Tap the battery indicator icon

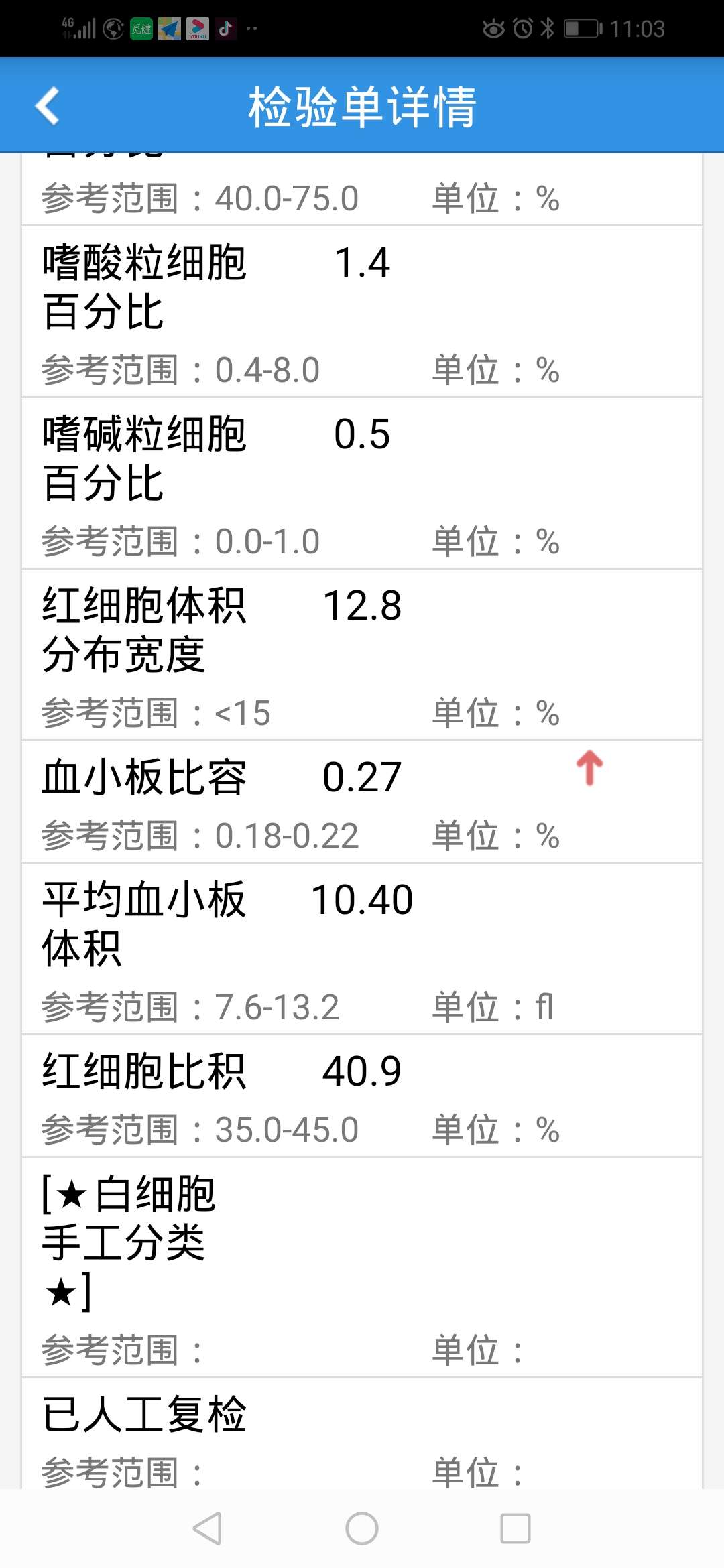point(581,28)
